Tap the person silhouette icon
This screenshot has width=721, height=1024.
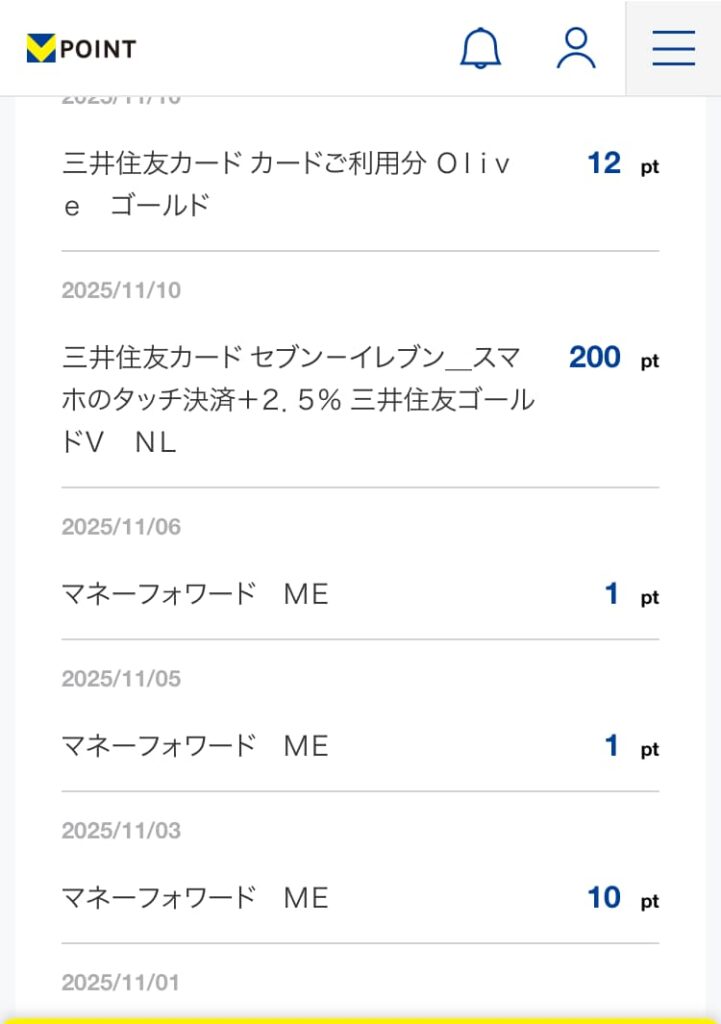click(576, 46)
